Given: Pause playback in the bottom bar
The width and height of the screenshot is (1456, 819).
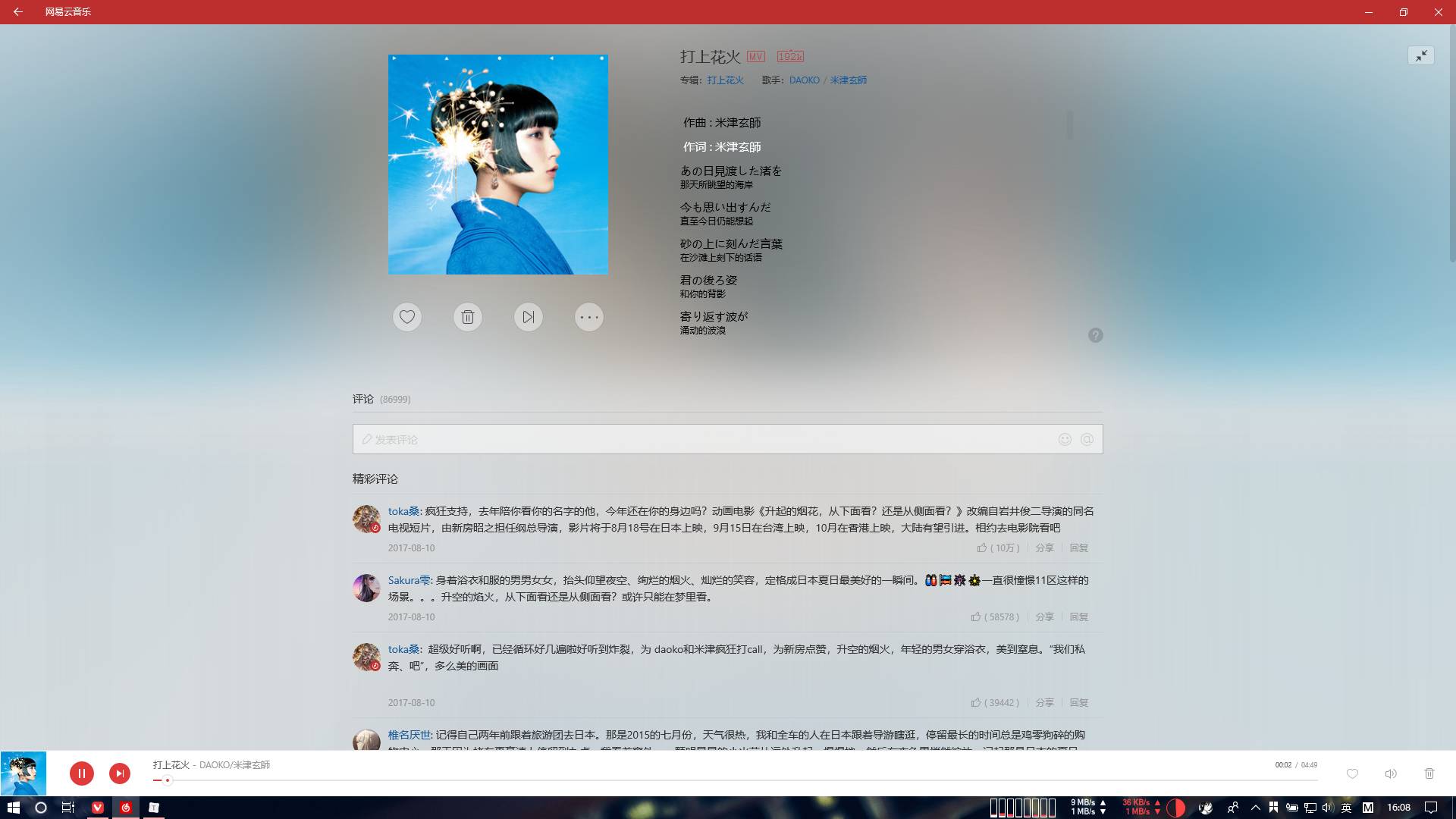Looking at the screenshot, I should click(82, 773).
